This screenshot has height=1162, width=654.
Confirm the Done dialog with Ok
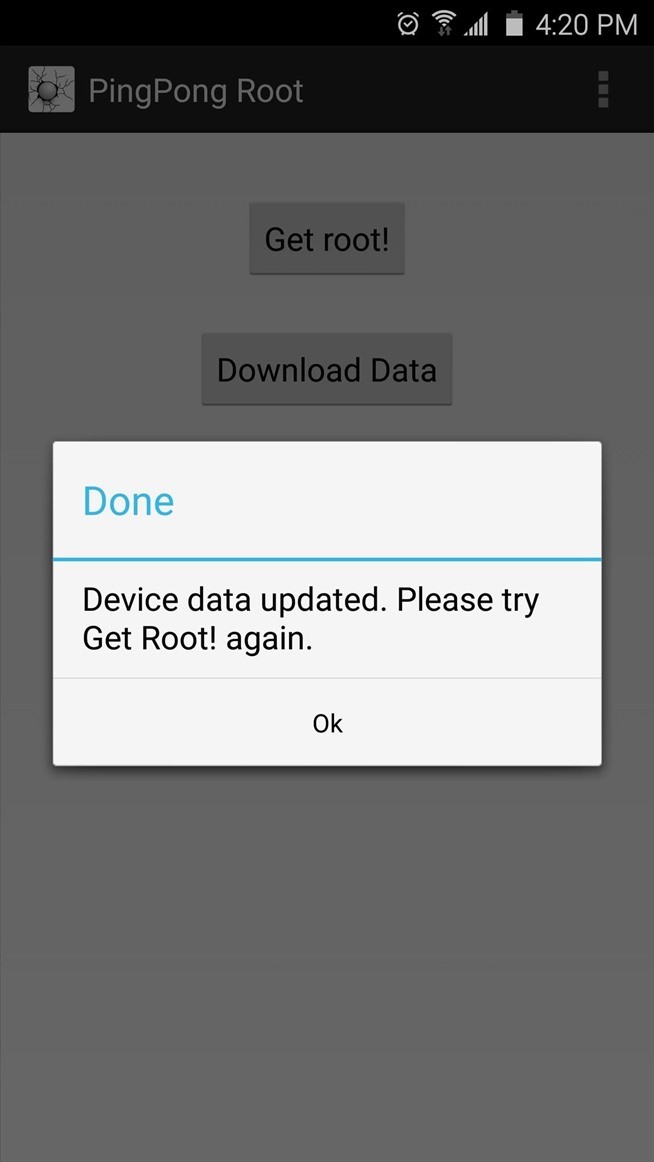coord(327,723)
